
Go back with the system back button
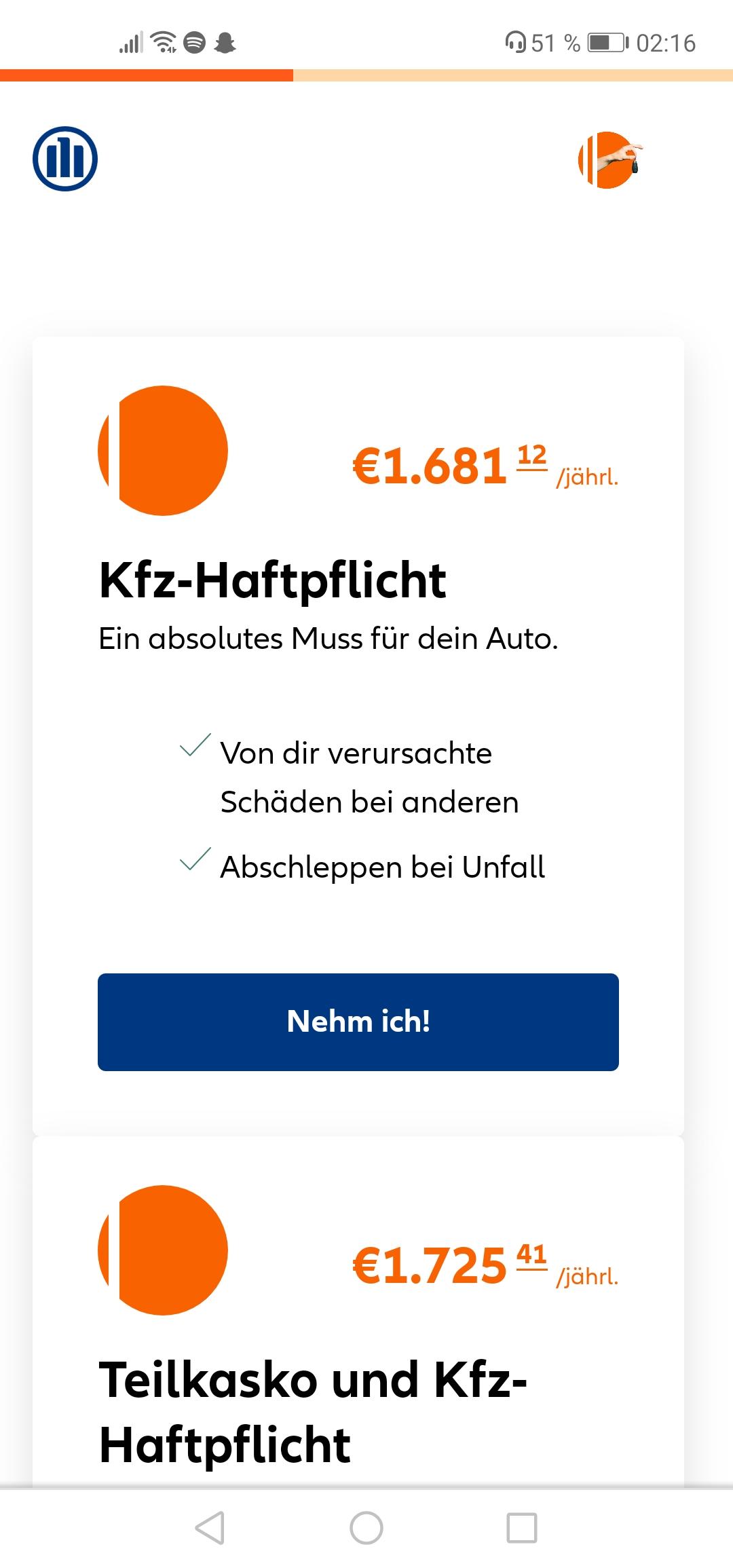210,1528
